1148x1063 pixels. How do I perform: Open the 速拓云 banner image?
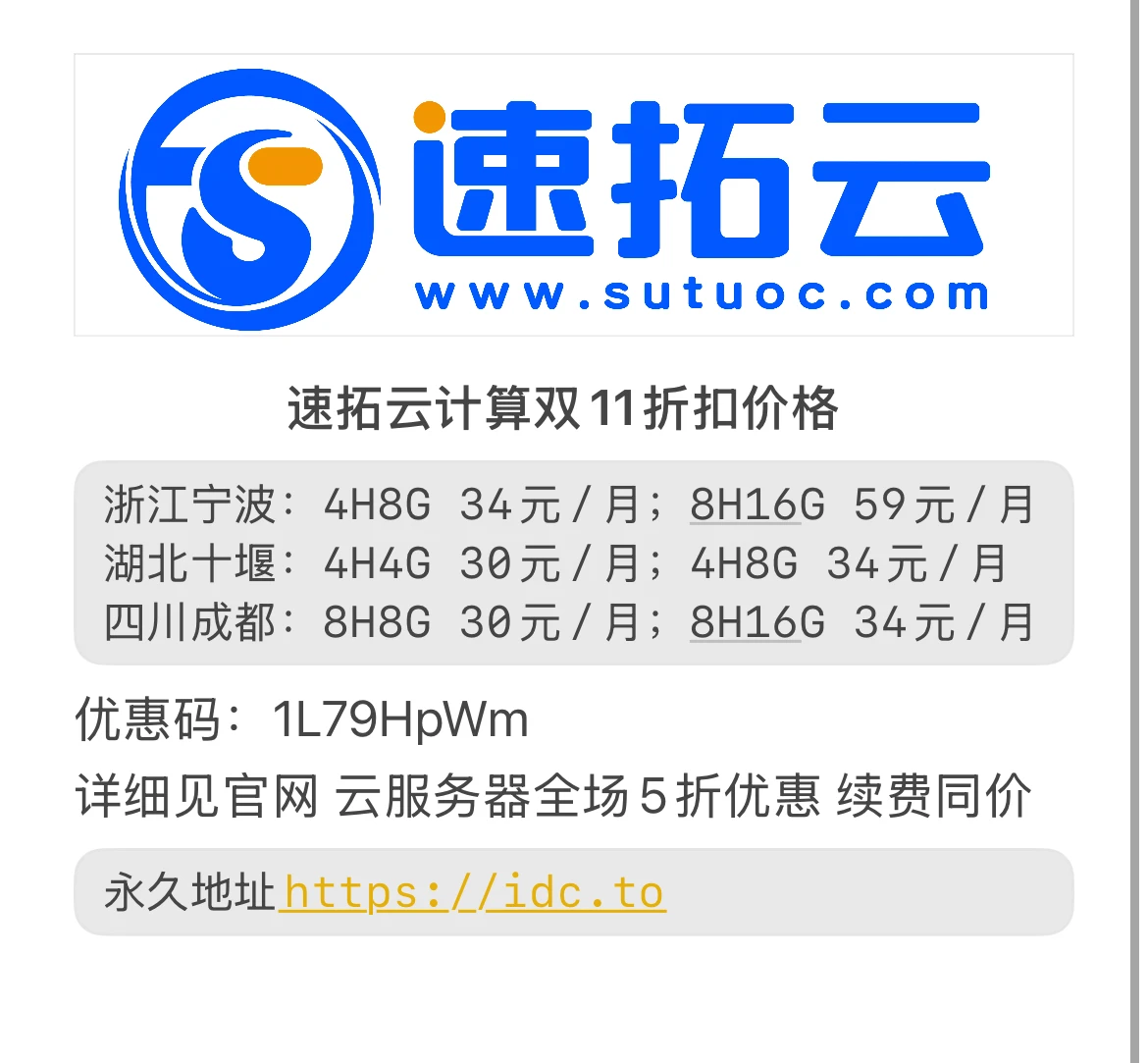point(574,195)
